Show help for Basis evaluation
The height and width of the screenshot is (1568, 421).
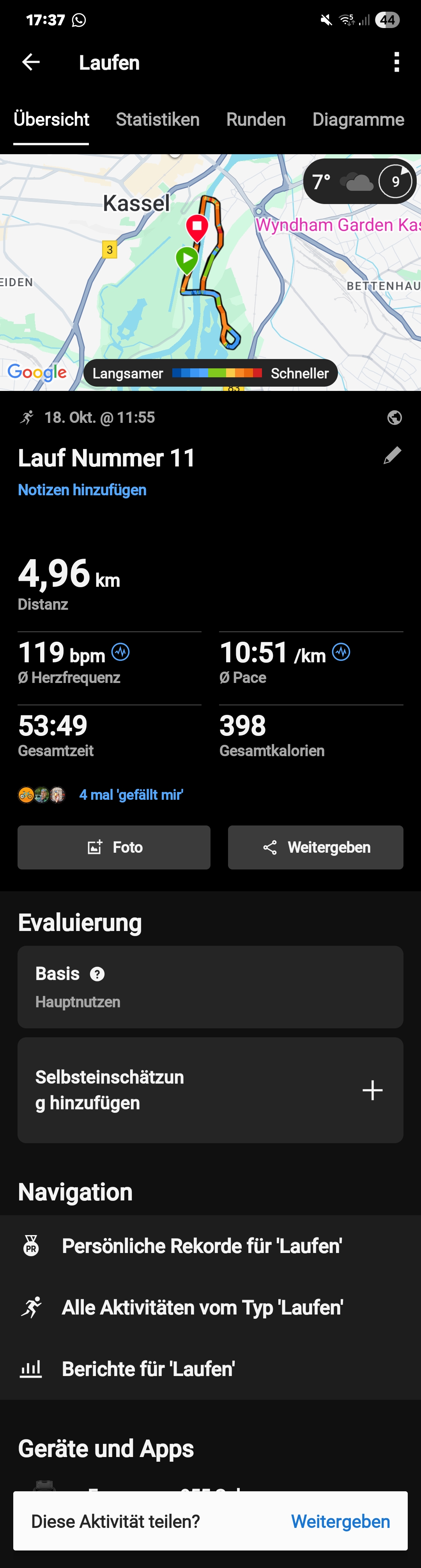[x=97, y=974]
